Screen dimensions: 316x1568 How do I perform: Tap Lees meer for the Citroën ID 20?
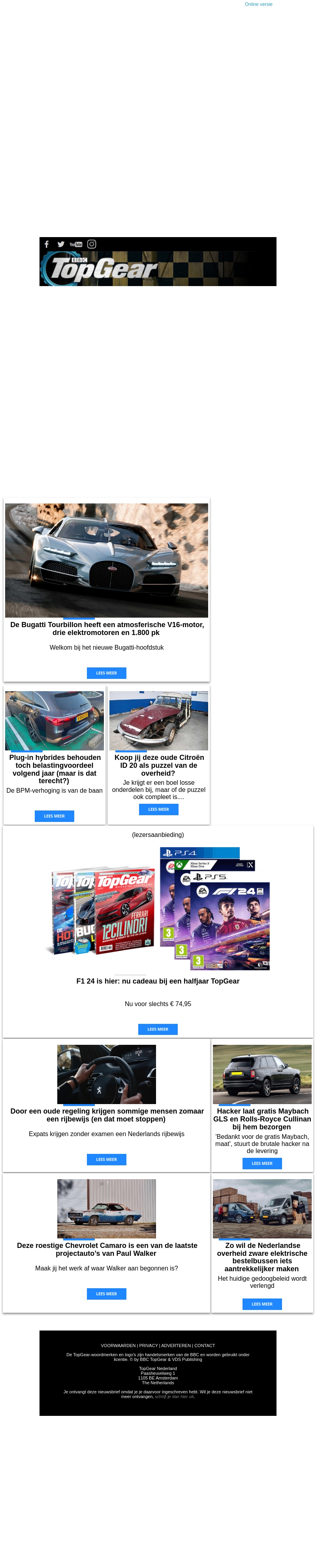point(158,810)
